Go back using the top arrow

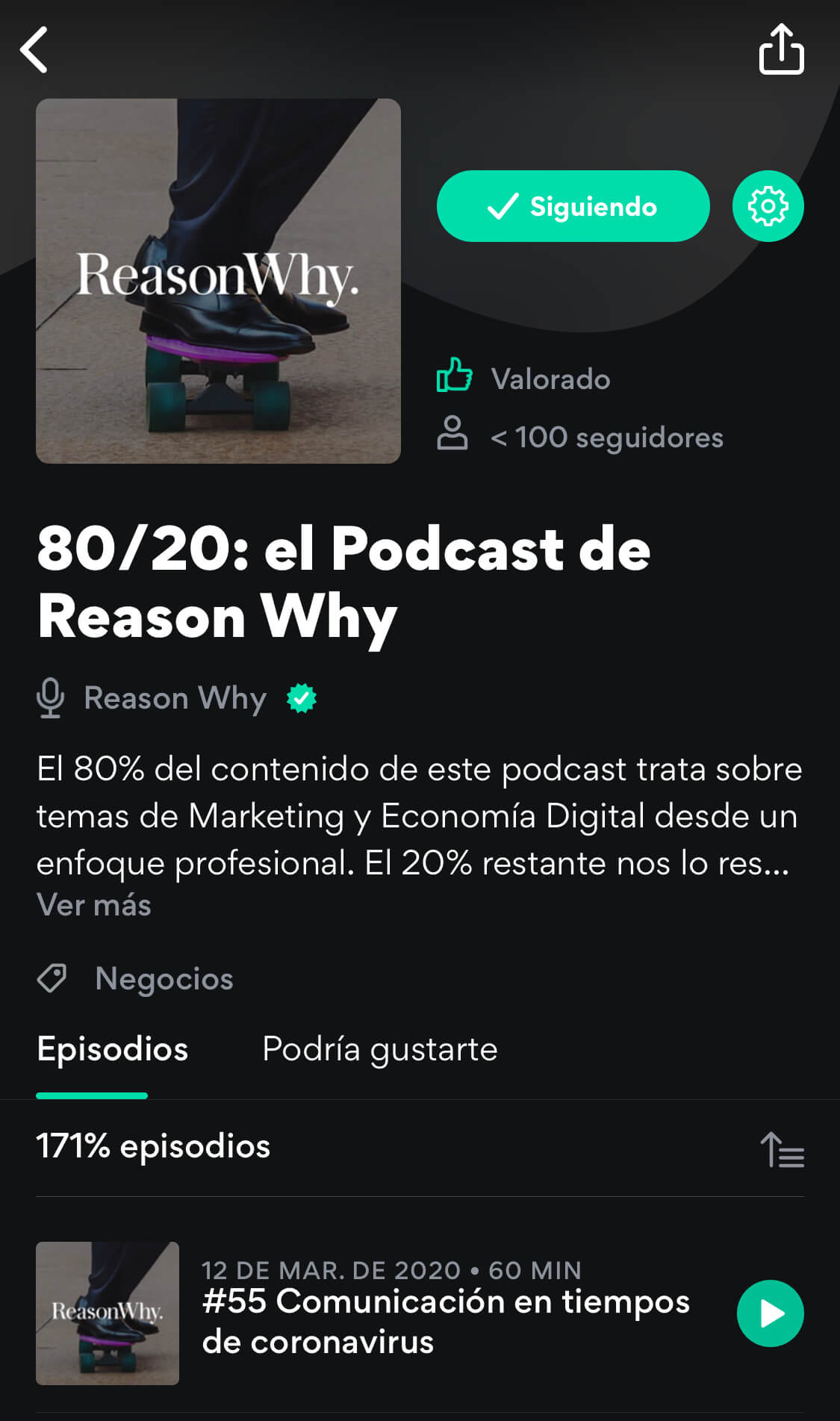tap(34, 50)
